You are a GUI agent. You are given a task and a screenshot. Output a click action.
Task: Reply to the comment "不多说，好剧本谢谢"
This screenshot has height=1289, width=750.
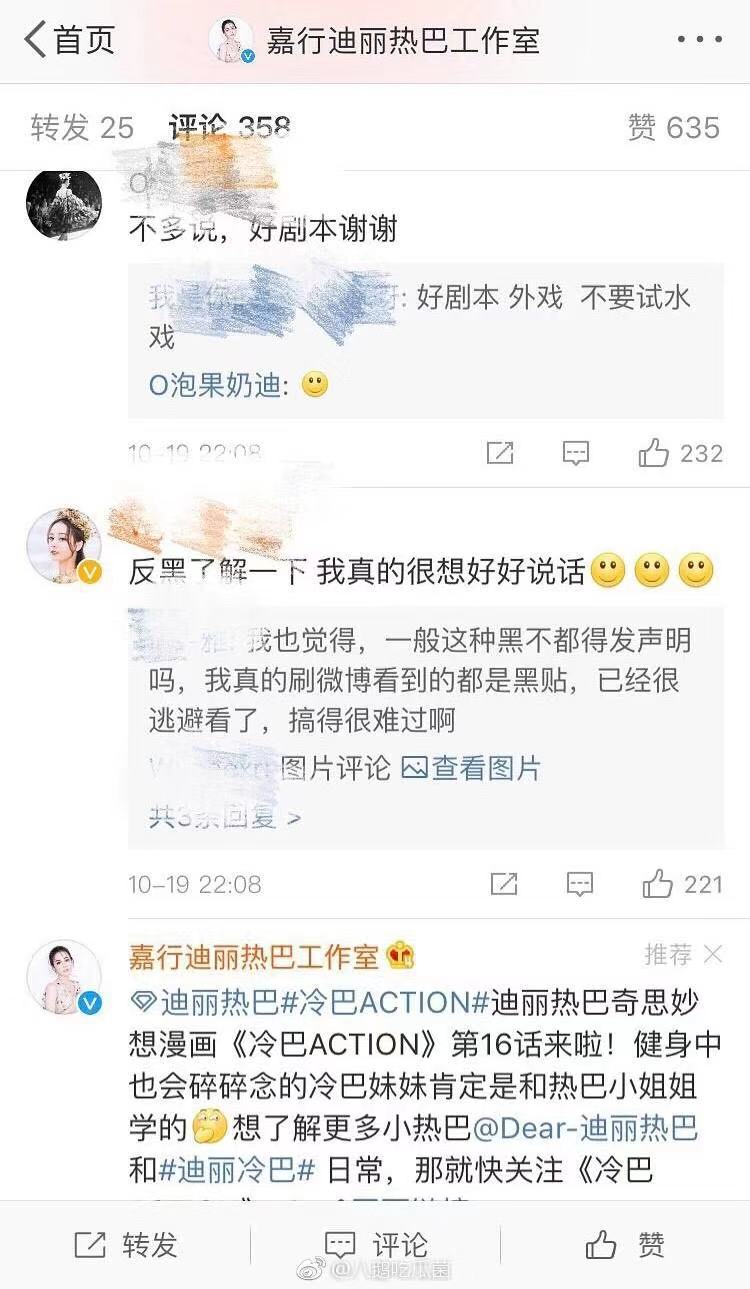(x=576, y=453)
